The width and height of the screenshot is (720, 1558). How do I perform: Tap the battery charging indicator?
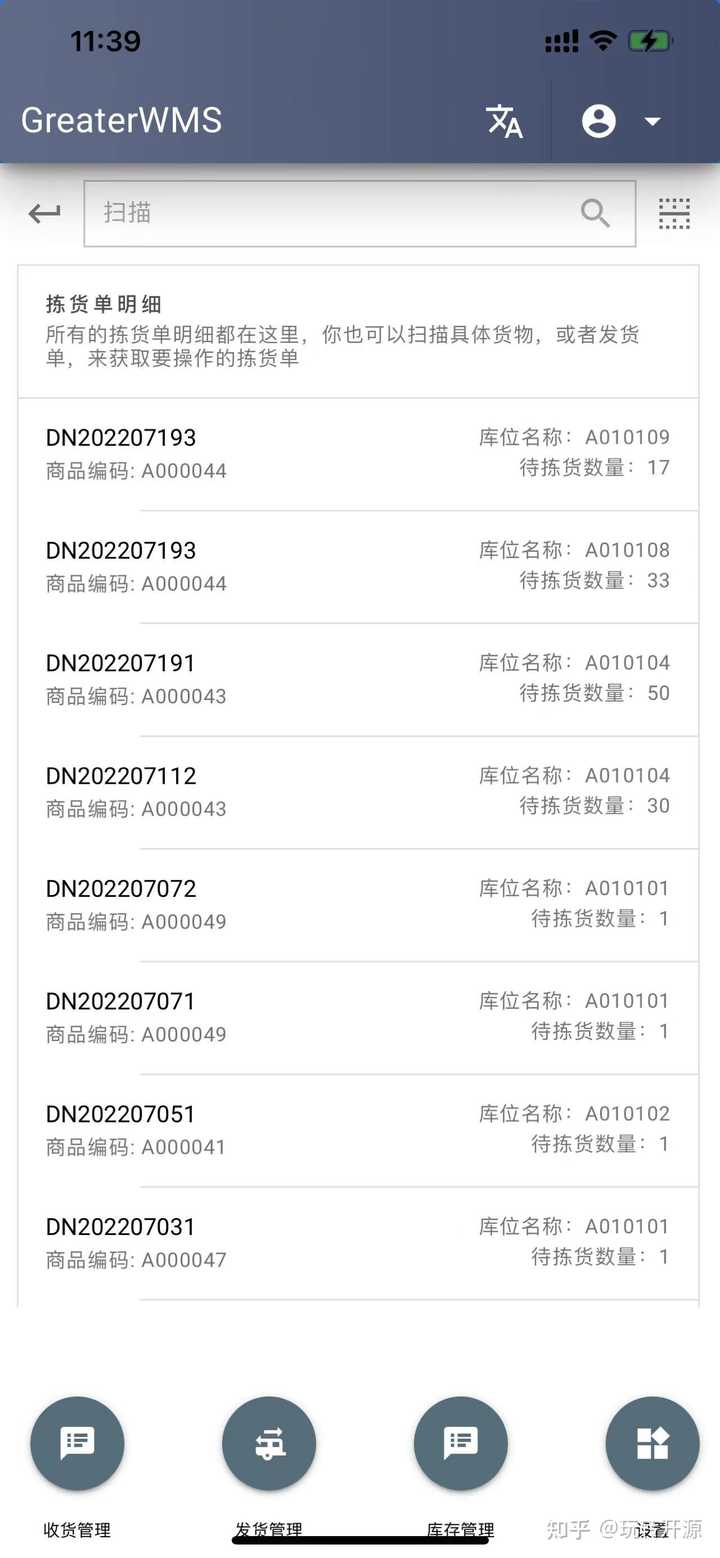[650, 40]
